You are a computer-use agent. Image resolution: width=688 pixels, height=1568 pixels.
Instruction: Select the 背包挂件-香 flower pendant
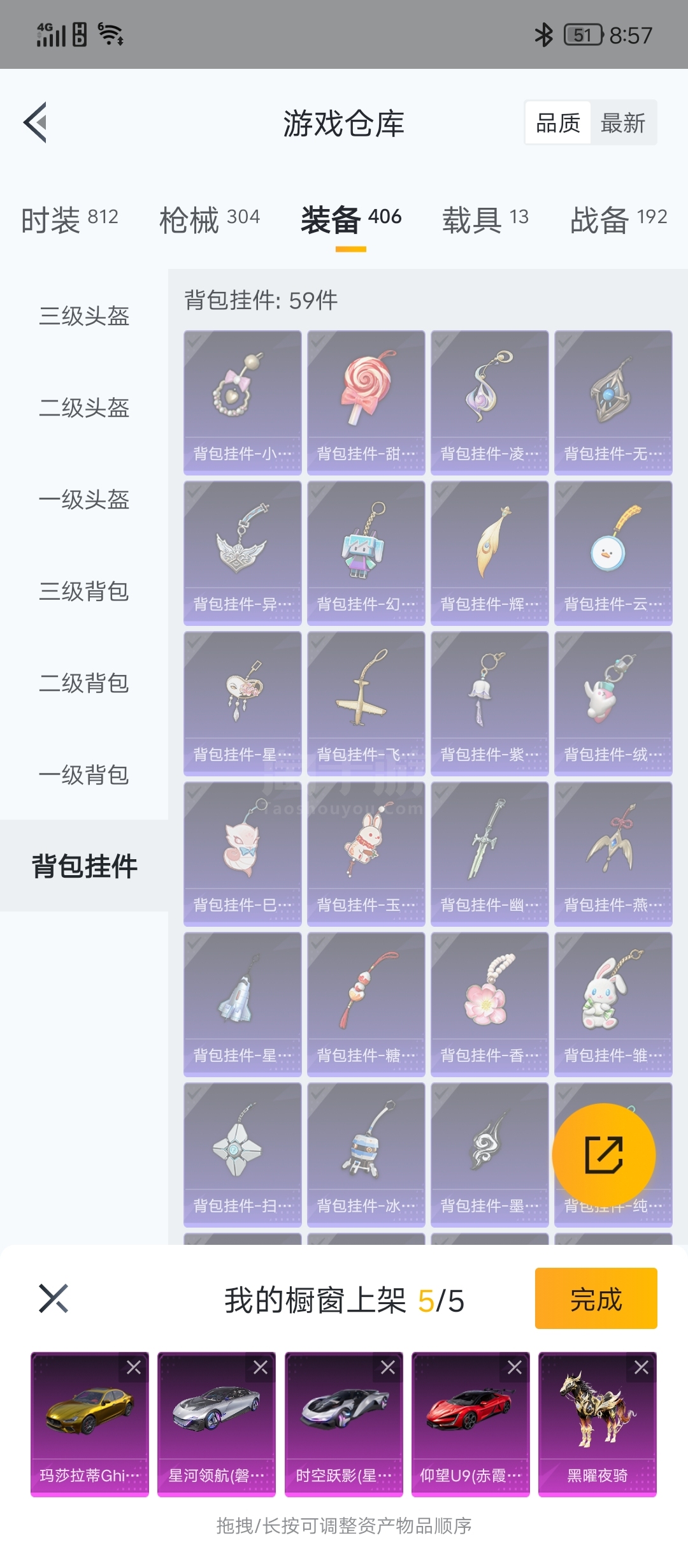tap(489, 1003)
